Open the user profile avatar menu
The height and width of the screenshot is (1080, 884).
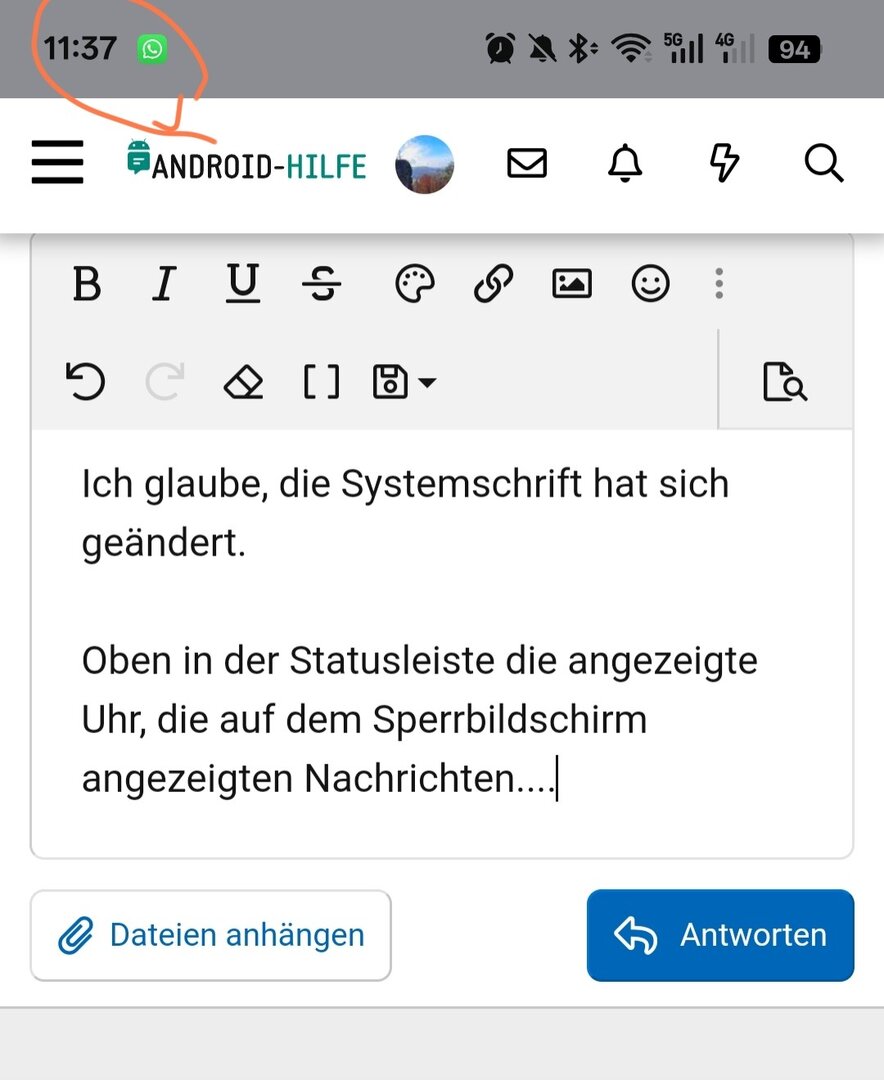(x=425, y=164)
